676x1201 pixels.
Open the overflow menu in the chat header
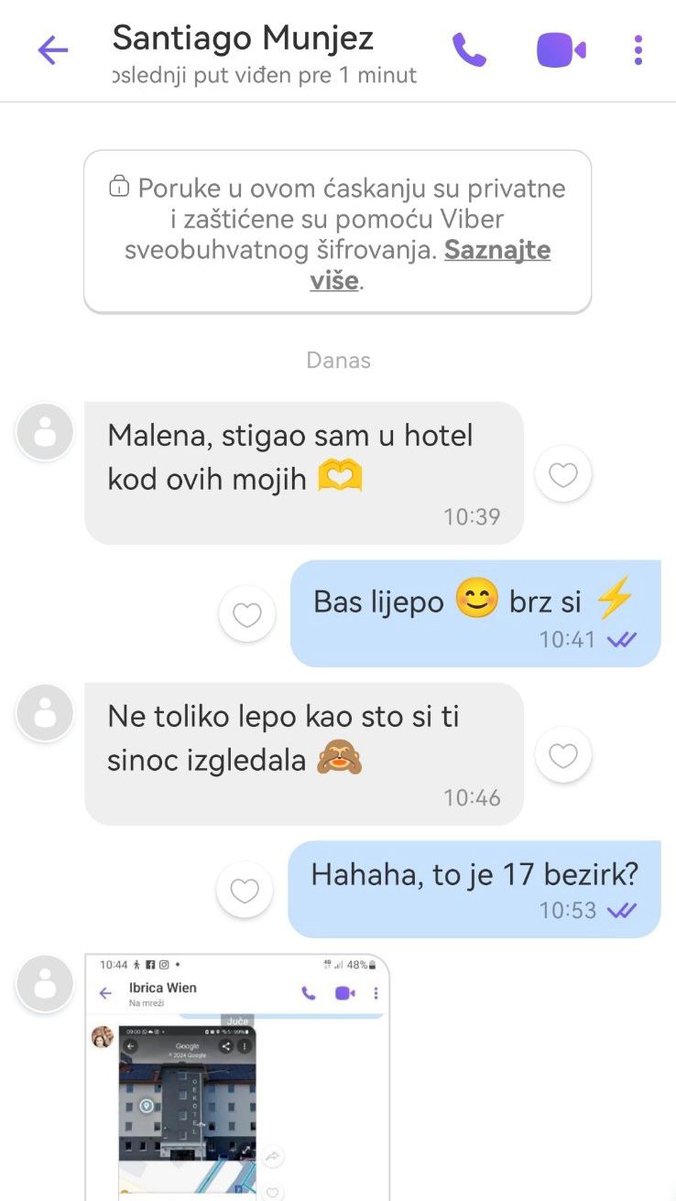pos(638,50)
